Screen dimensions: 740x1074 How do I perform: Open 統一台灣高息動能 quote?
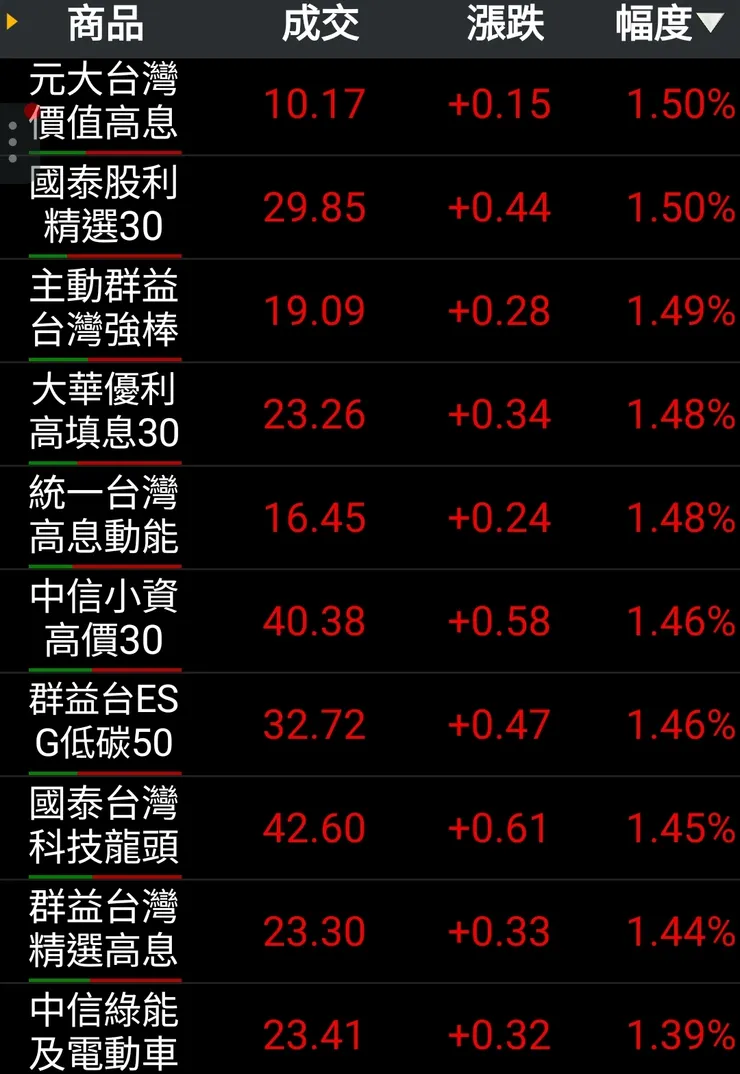(104, 517)
